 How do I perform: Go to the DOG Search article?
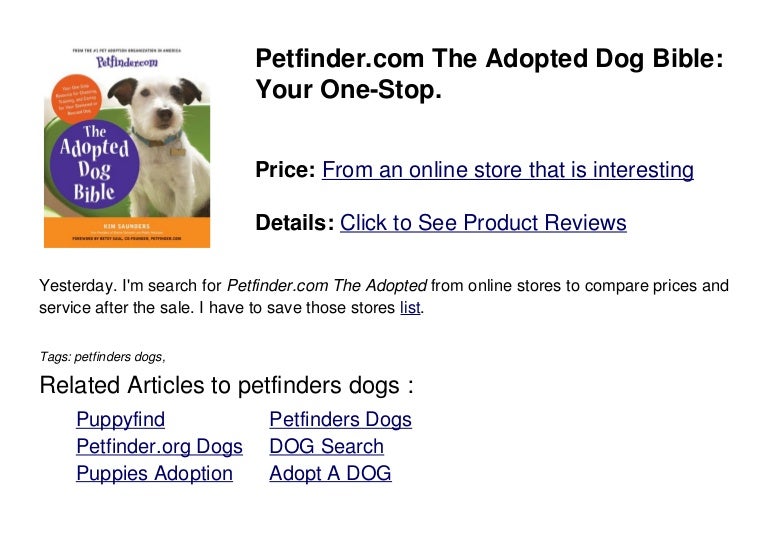coord(326,447)
